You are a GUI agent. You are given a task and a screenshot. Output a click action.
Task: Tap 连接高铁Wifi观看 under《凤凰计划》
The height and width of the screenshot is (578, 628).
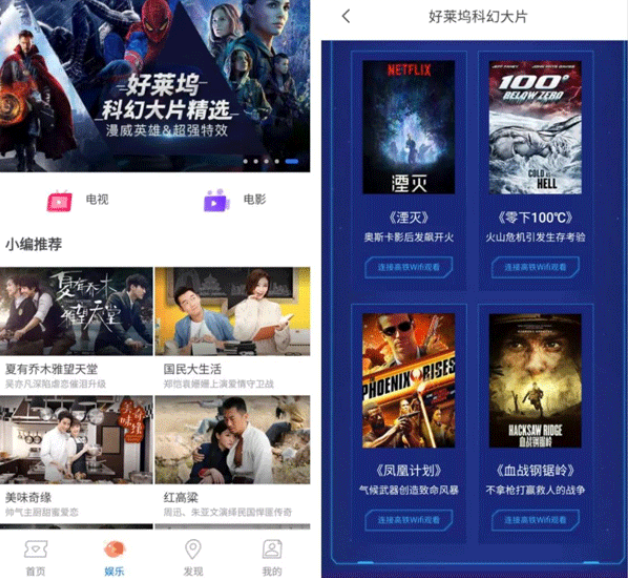(x=408, y=520)
